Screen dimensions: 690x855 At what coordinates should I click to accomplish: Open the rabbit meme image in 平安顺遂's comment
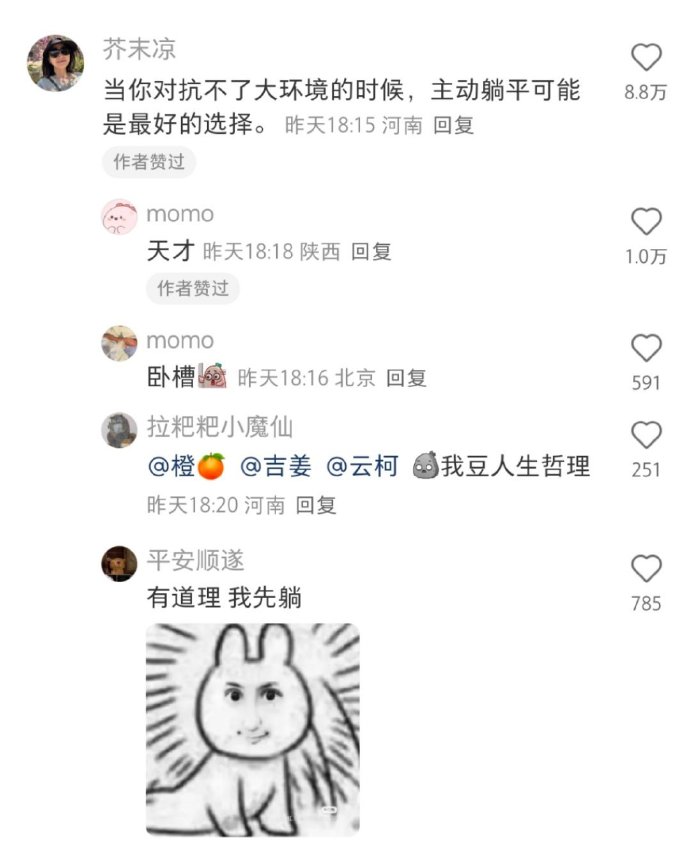252,729
